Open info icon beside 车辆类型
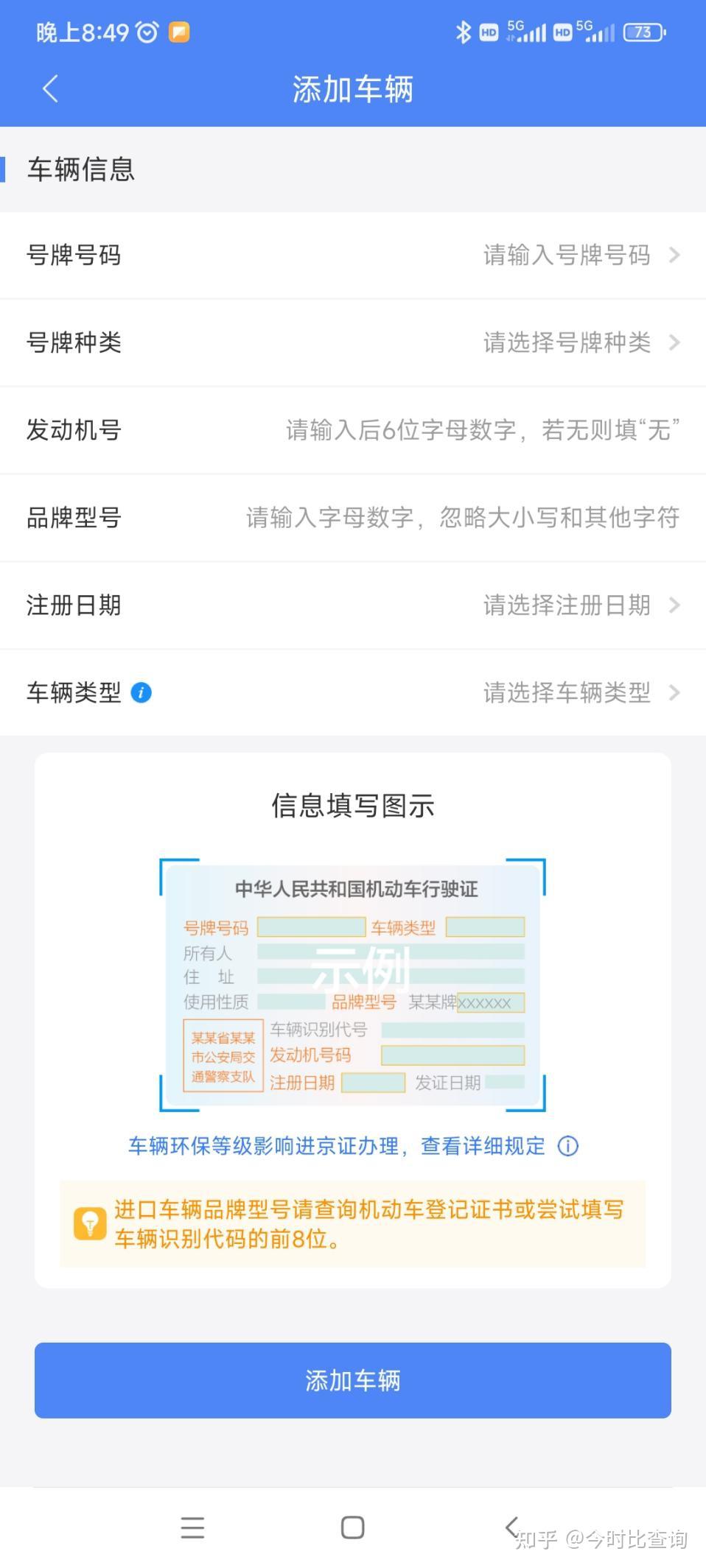 pos(141,693)
